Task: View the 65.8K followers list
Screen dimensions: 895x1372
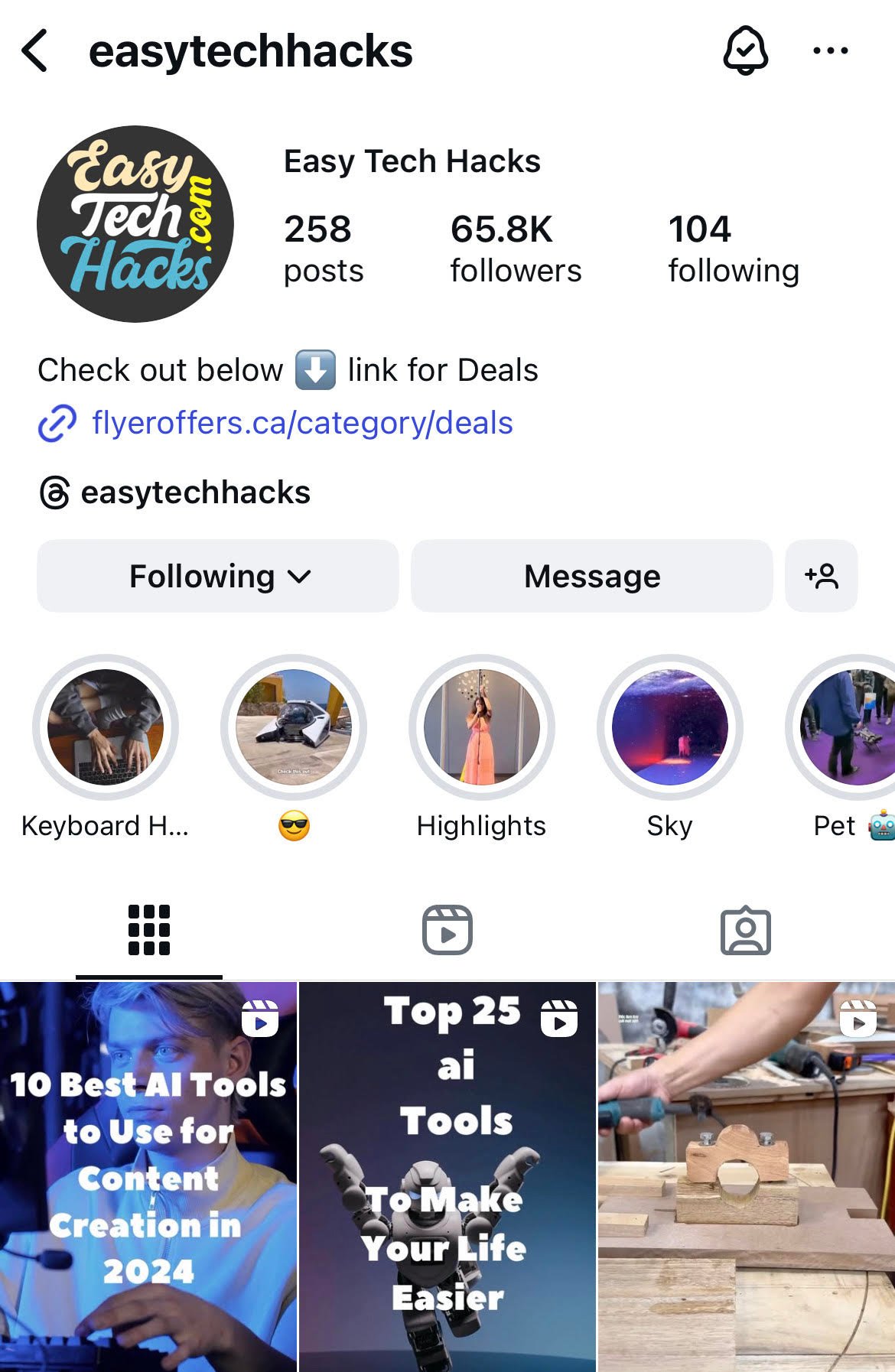Action: tap(515, 249)
